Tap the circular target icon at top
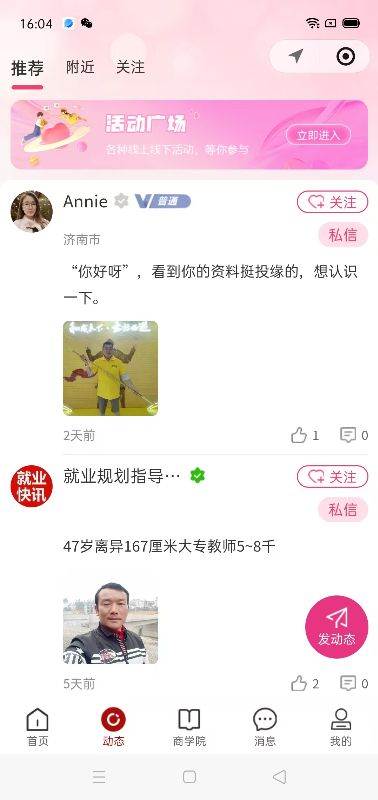378x800 pixels. click(345, 56)
